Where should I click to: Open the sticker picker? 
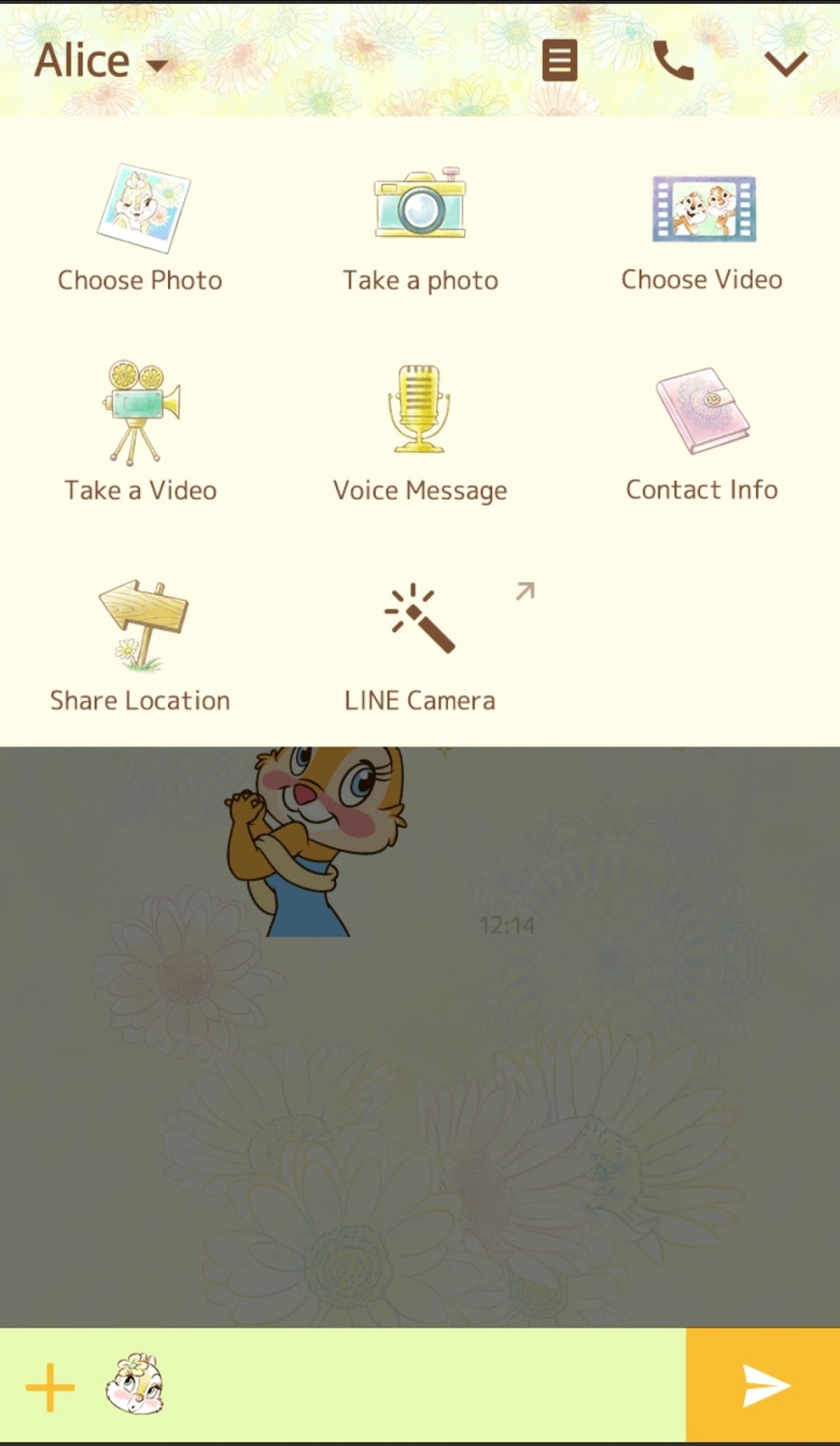136,1385
